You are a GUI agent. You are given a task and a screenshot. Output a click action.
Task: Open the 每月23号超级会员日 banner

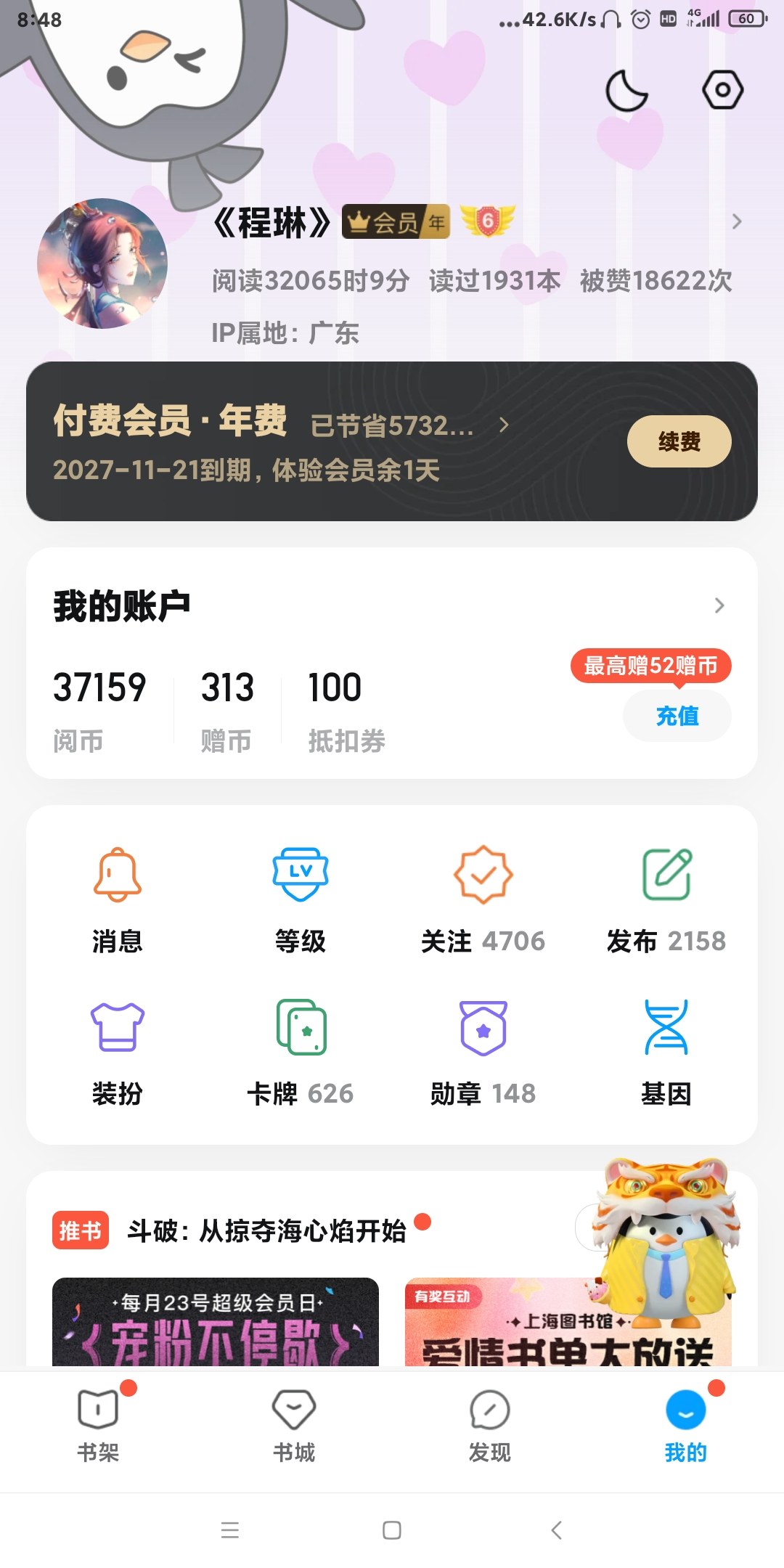(x=216, y=1323)
